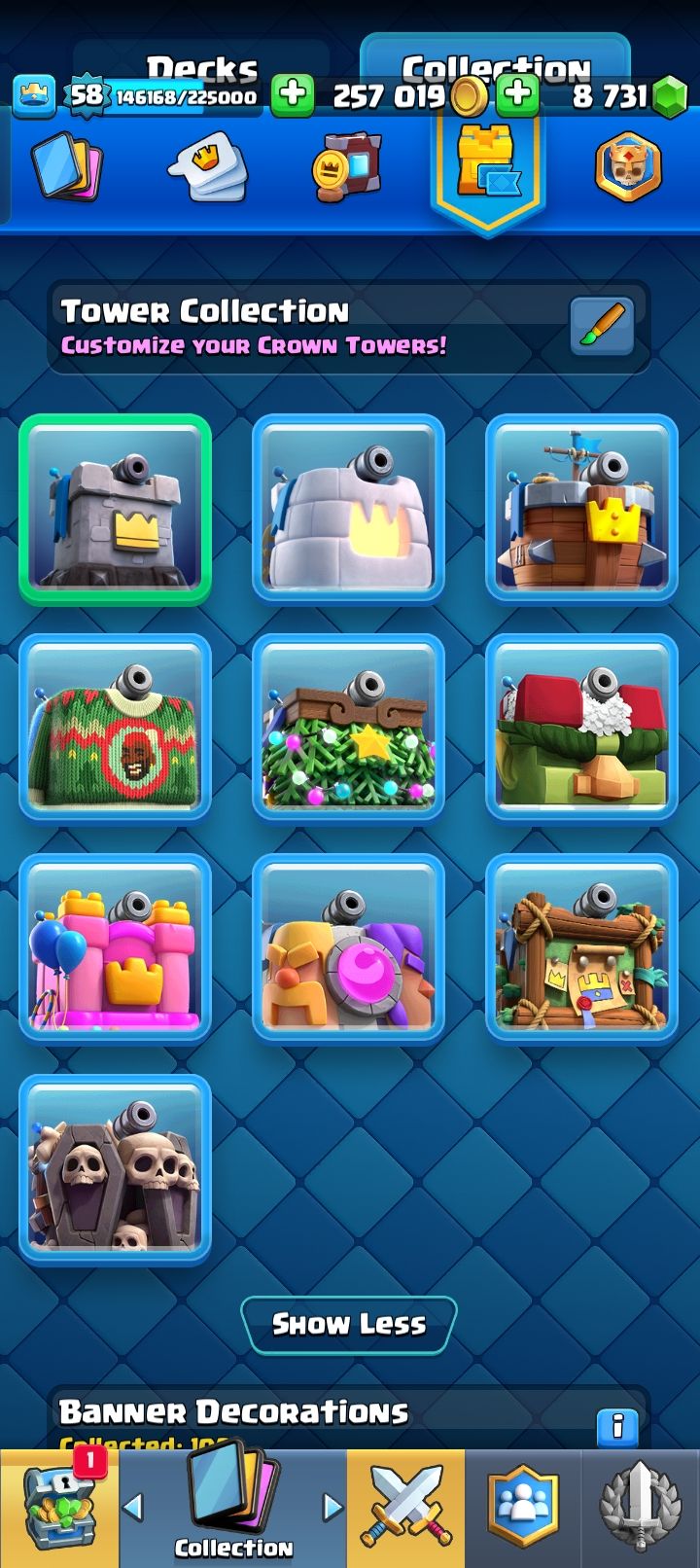Open the King level crown icon

(33, 95)
